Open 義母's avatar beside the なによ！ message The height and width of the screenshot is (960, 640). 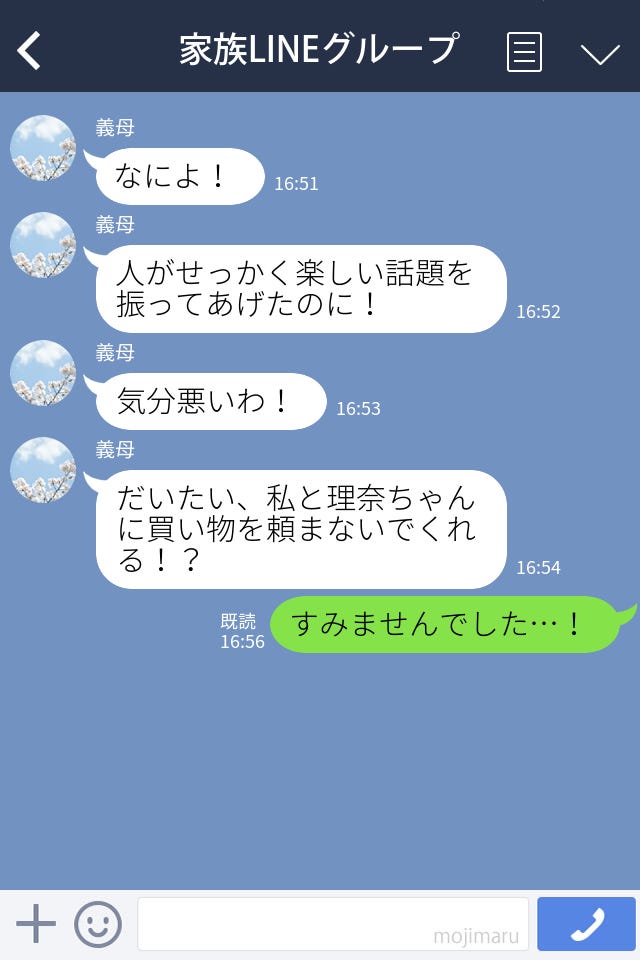(x=43, y=148)
